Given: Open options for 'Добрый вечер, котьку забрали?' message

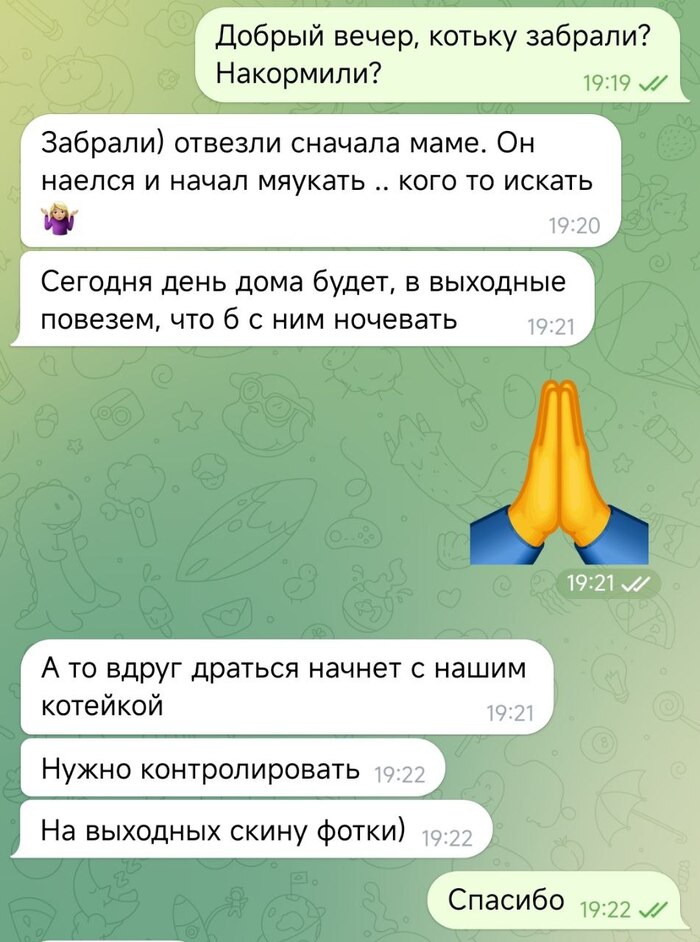Looking at the screenshot, I should click(428, 54).
